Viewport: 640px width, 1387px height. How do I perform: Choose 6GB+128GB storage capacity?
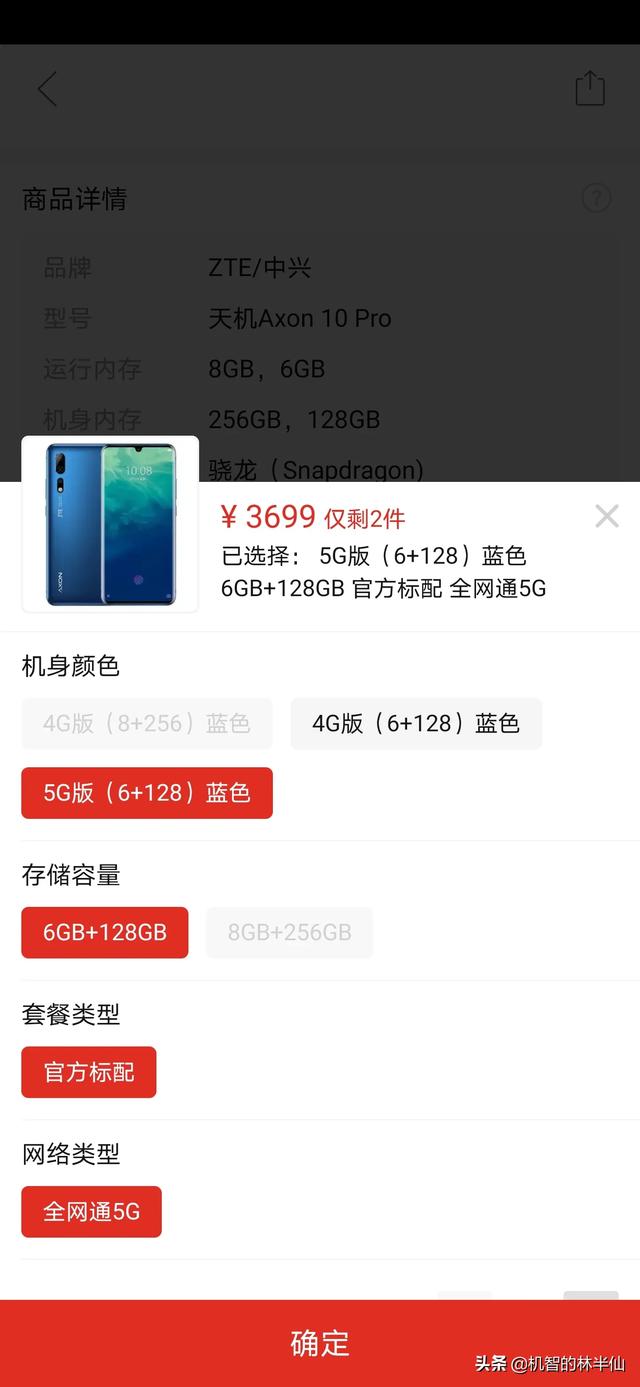coord(105,932)
